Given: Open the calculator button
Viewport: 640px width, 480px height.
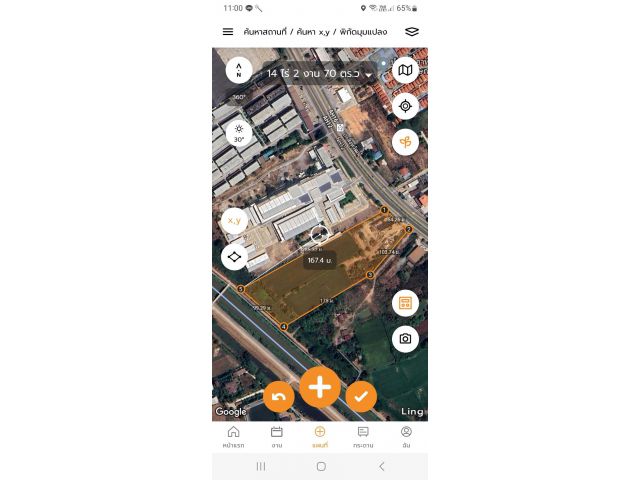Looking at the screenshot, I should pyautogui.click(x=405, y=303).
